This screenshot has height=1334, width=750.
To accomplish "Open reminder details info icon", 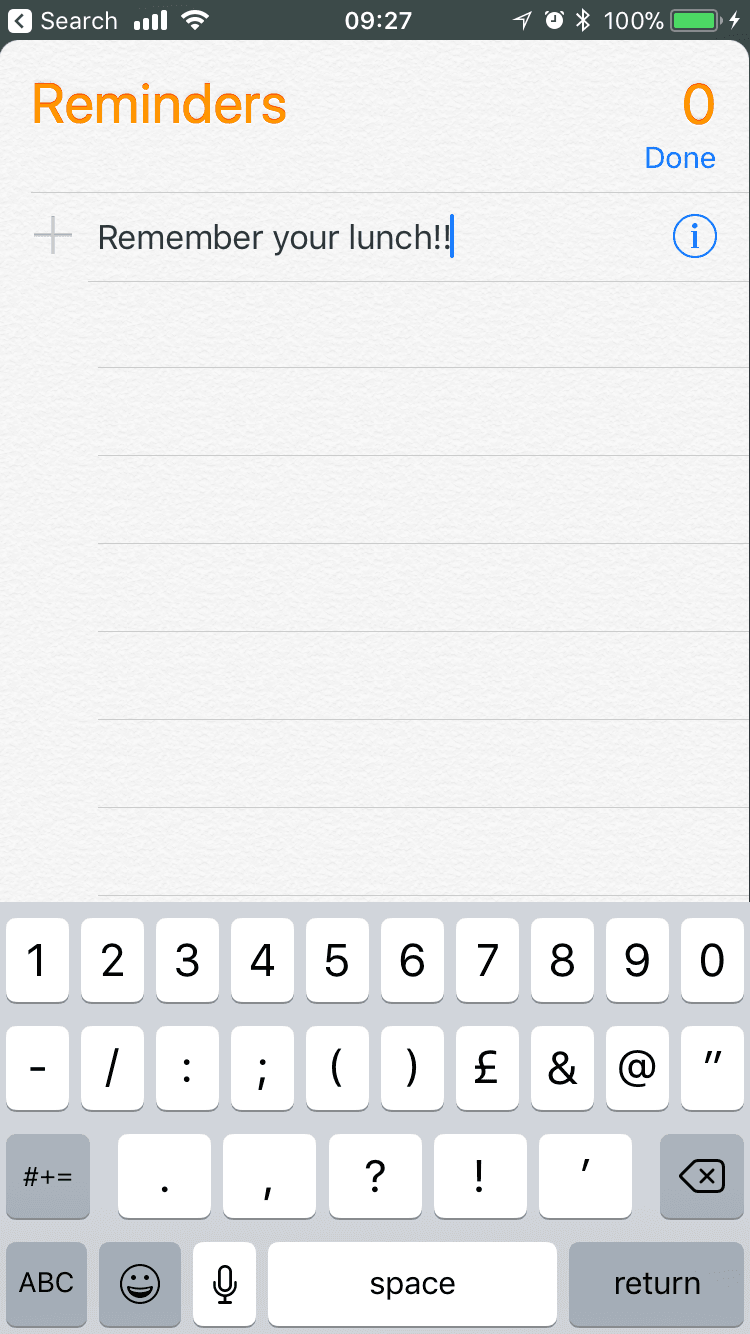I will [694, 238].
